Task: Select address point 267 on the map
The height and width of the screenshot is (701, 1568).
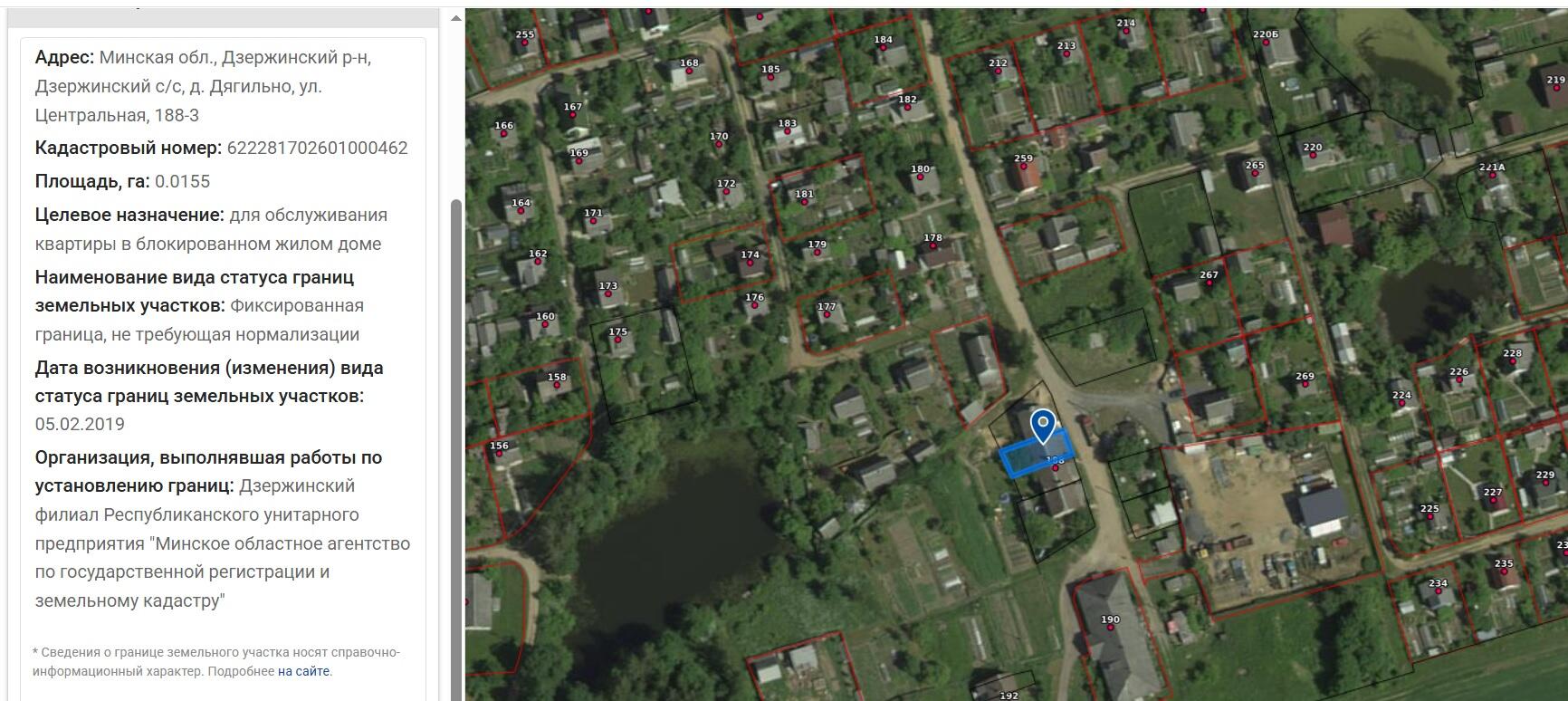Action: [x=1209, y=283]
